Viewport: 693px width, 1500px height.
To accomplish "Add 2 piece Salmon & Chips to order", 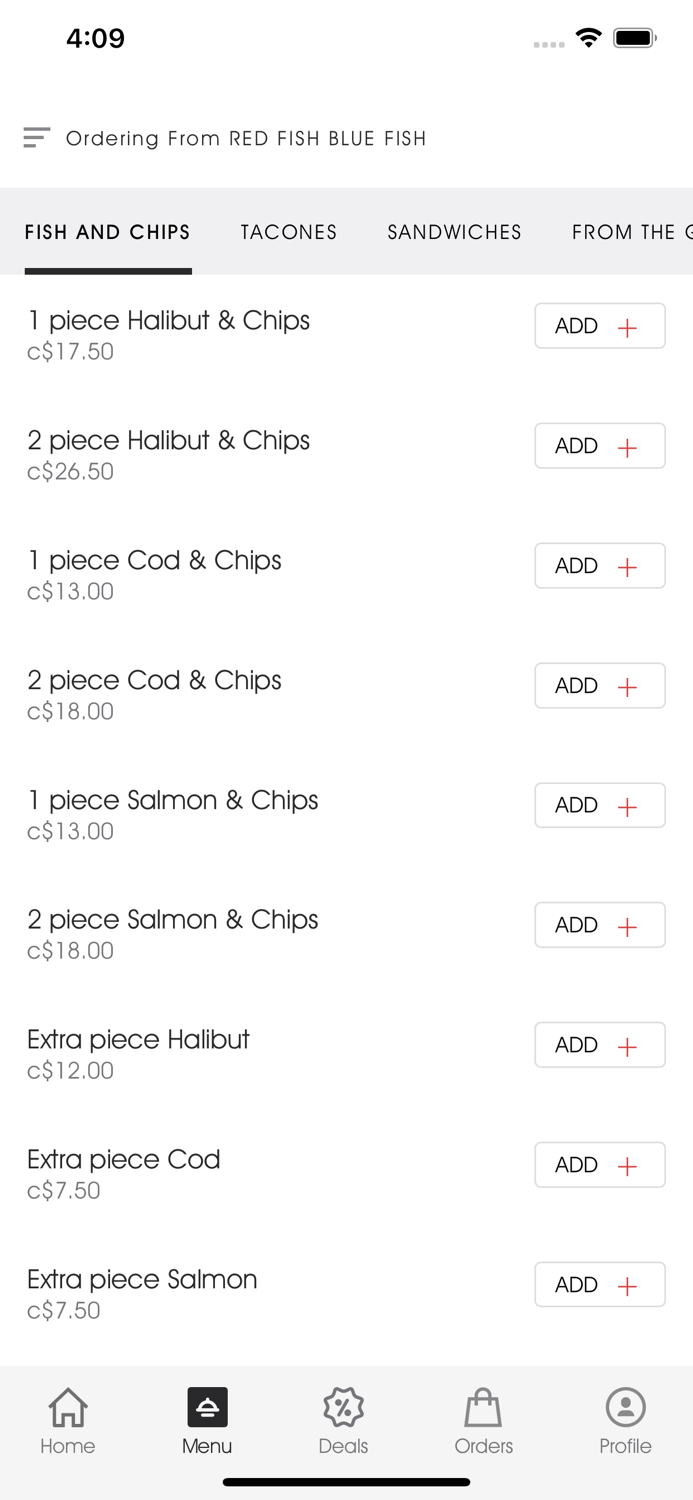I will [599, 925].
